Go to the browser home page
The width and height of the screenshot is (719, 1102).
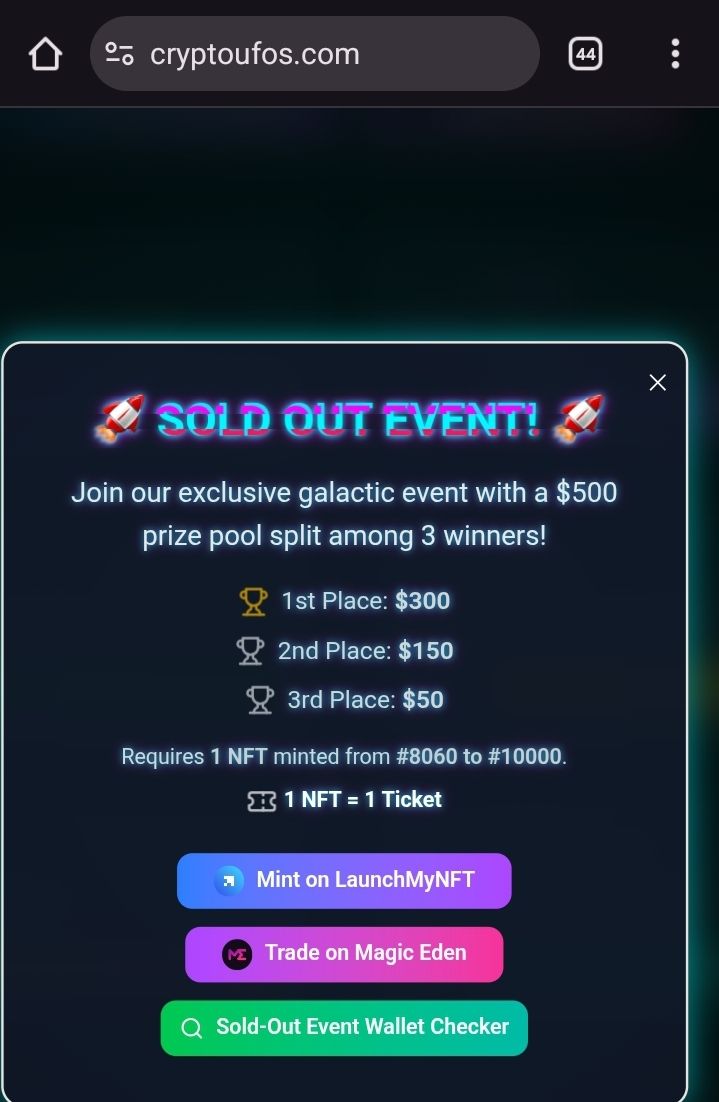click(x=45, y=54)
